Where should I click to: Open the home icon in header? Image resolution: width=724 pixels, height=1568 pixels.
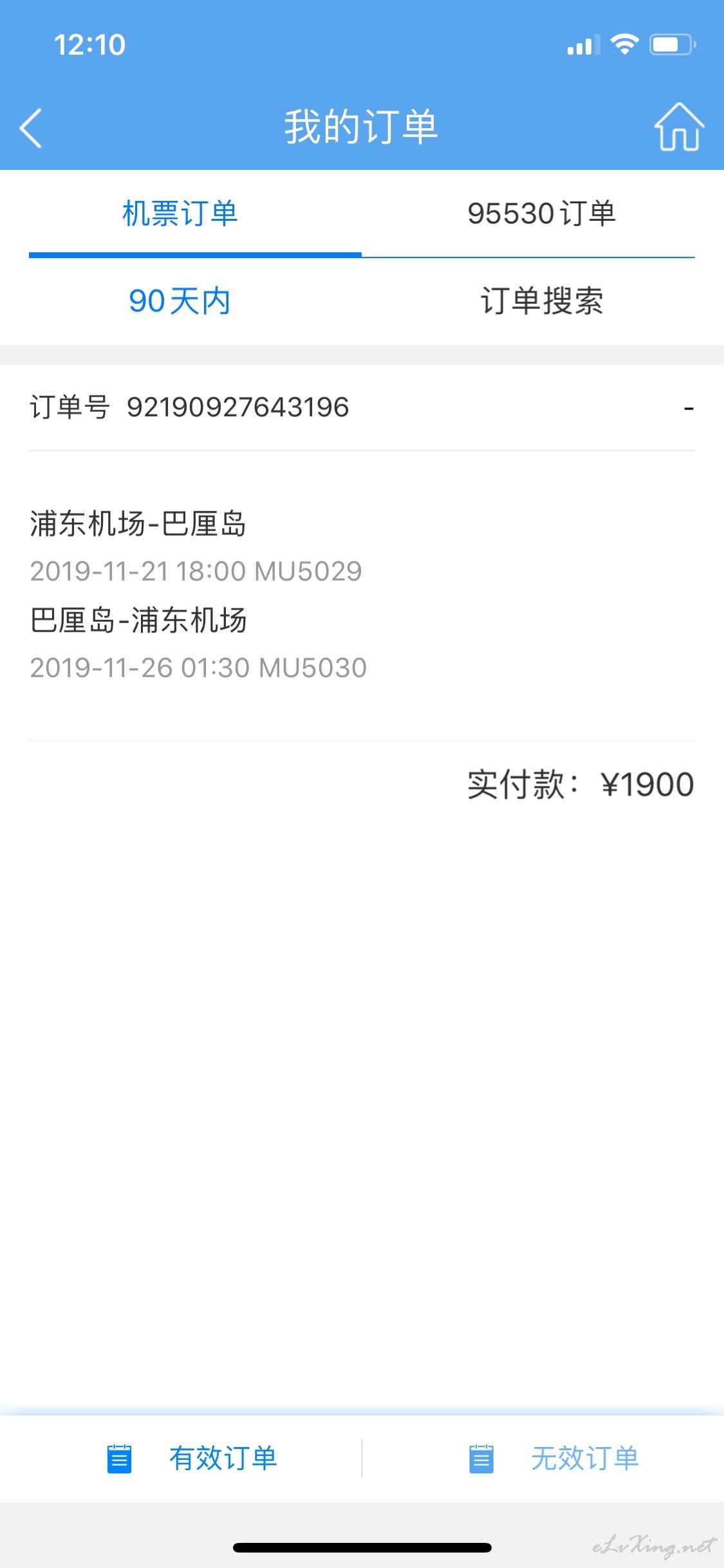[679, 126]
